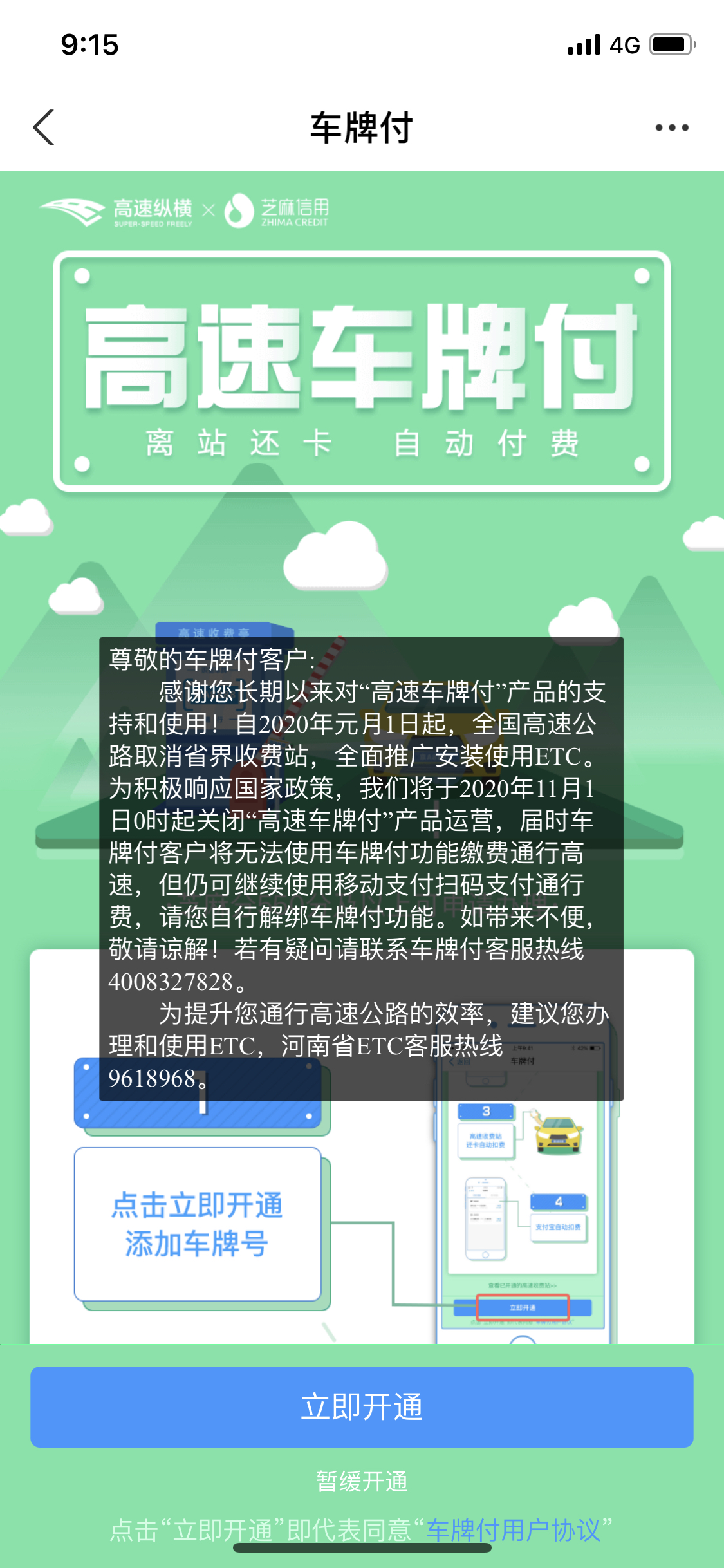Open the three-dot overflow menu
Image resolution: width=724 pixels, height=1568 pixels.
pyautogui.click(x=672, y=127)
